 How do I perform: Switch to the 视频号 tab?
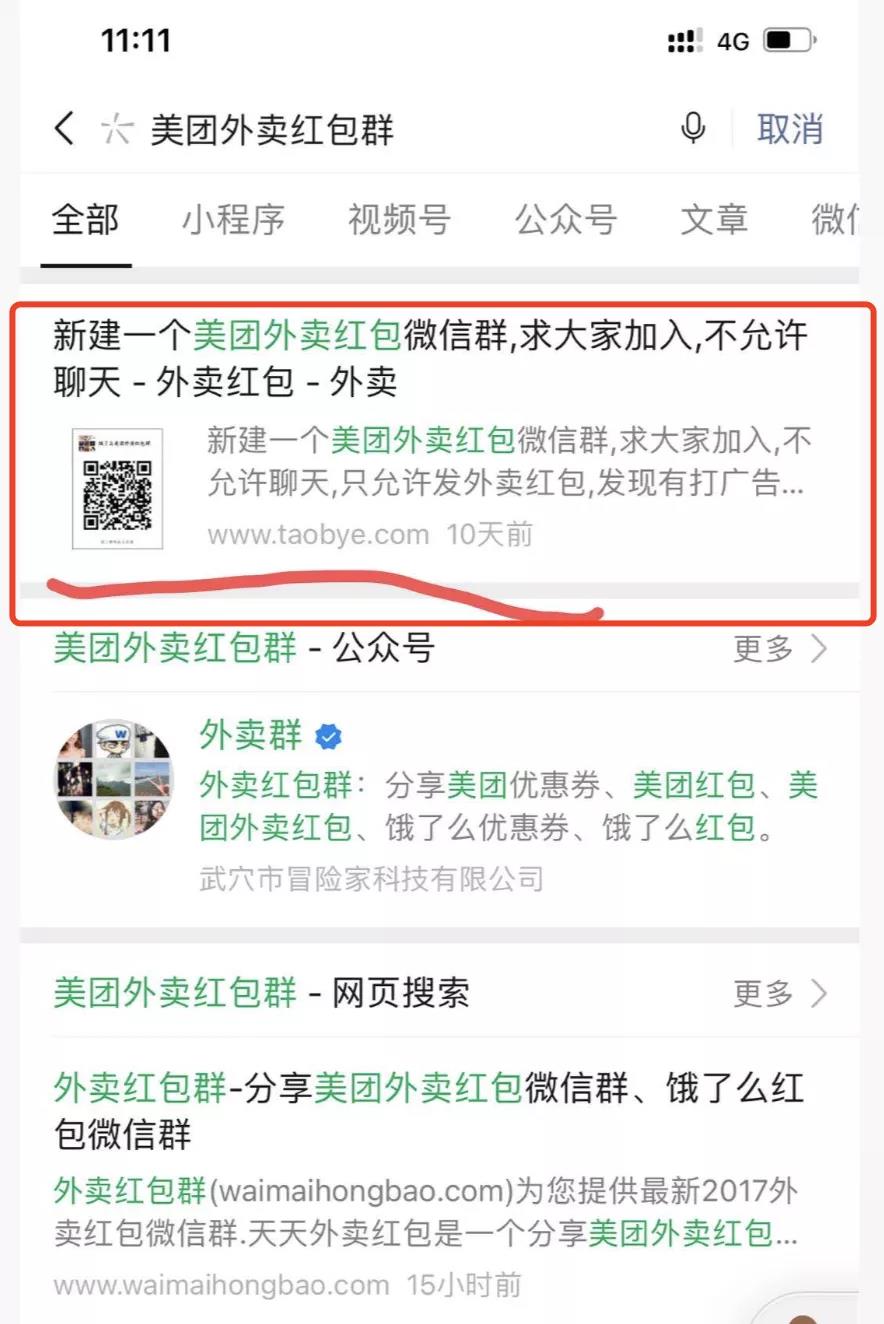point(398,219)
